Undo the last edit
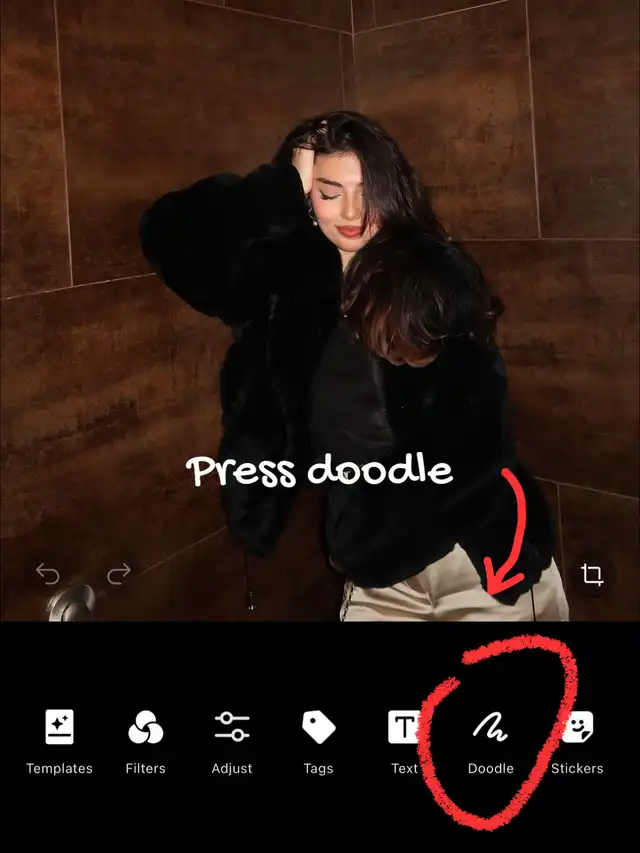Screen dimensions: 640x853 [x=47, y=573]
